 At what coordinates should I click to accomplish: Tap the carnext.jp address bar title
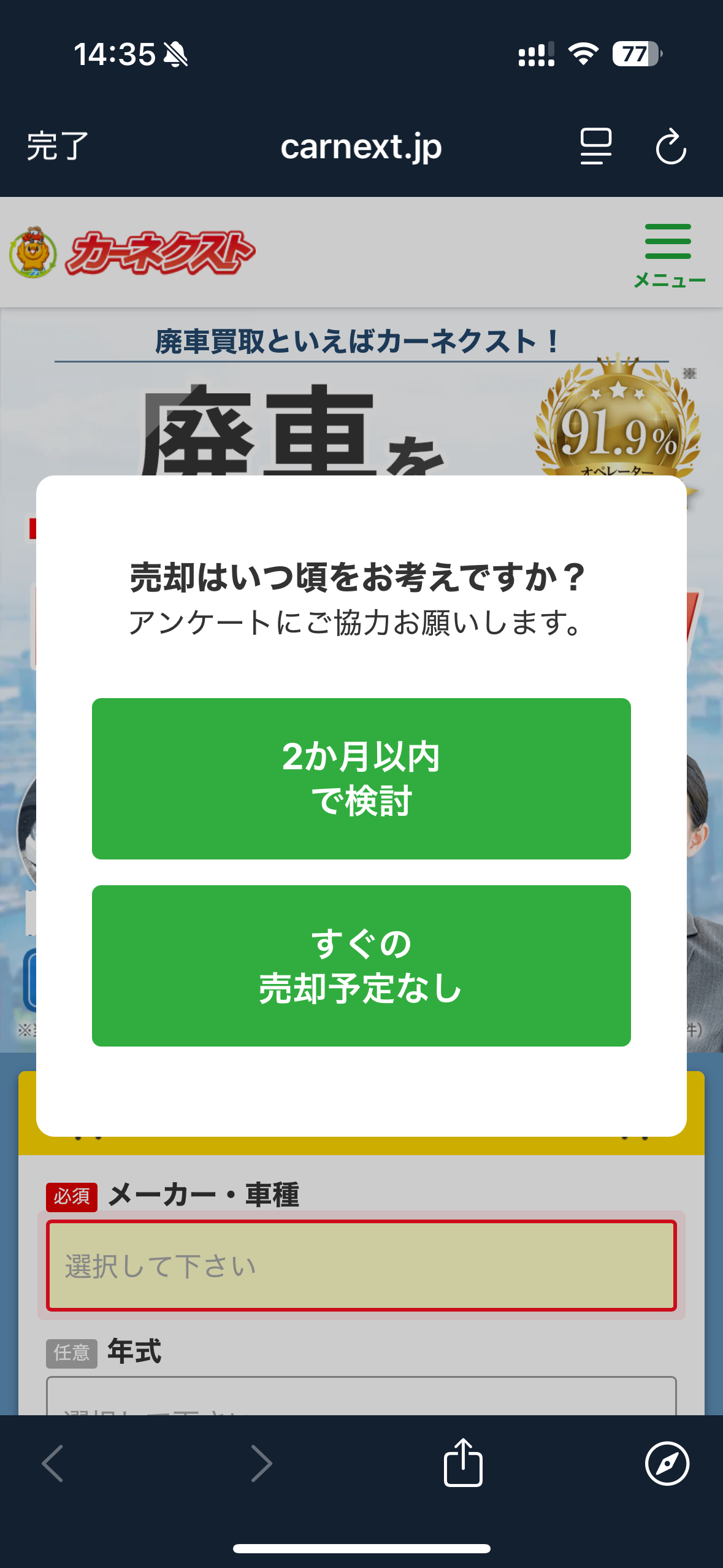(361, 147)
